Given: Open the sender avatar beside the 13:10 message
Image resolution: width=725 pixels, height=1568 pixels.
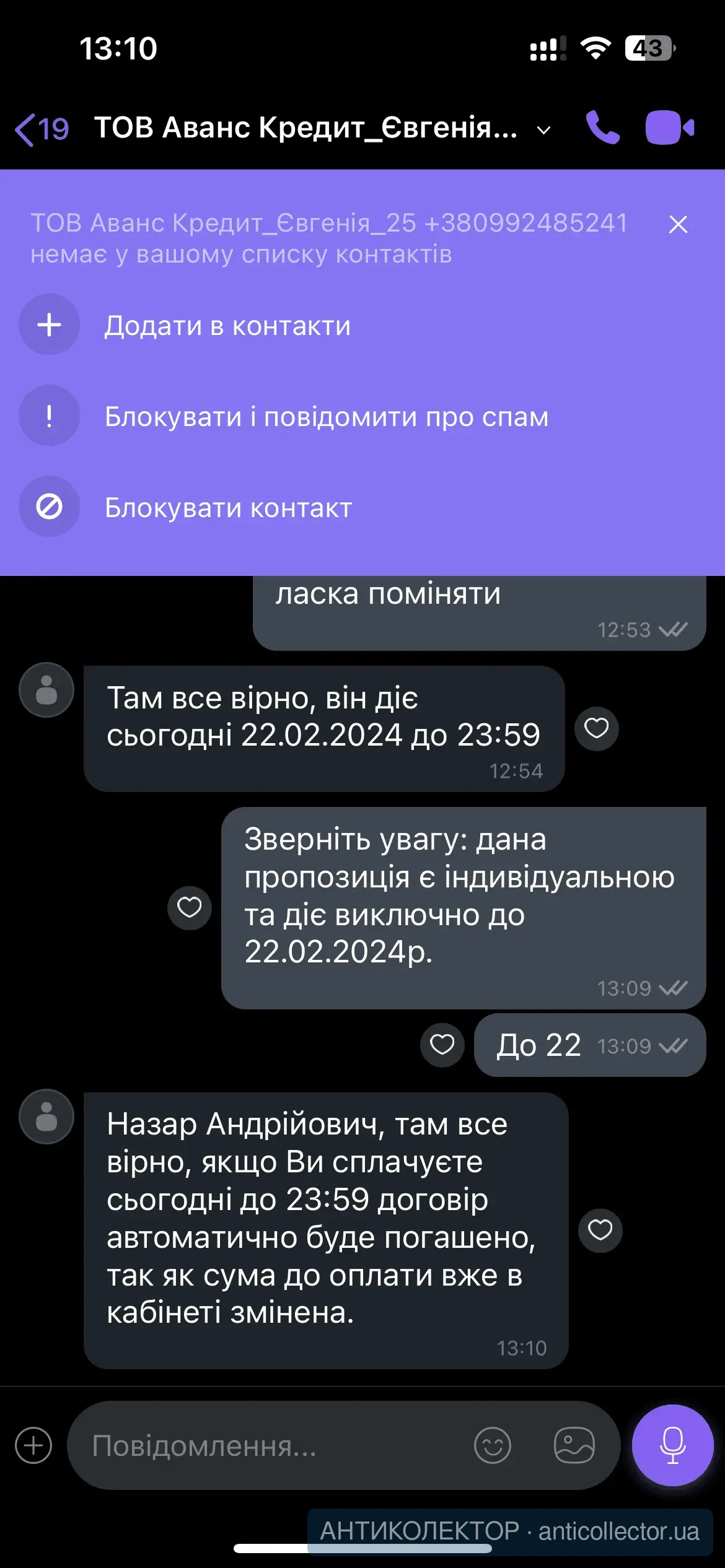Looking at the screenshot, I should click(x=46, y=1117).
